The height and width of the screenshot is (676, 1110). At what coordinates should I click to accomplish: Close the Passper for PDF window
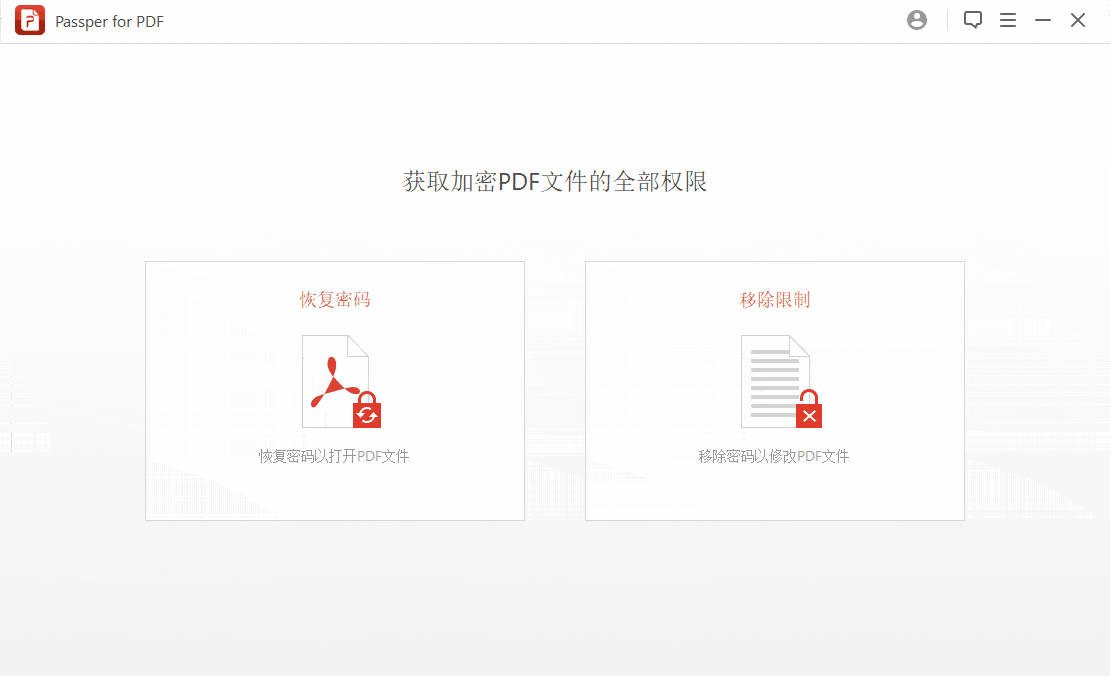[x=1078, y=20]
